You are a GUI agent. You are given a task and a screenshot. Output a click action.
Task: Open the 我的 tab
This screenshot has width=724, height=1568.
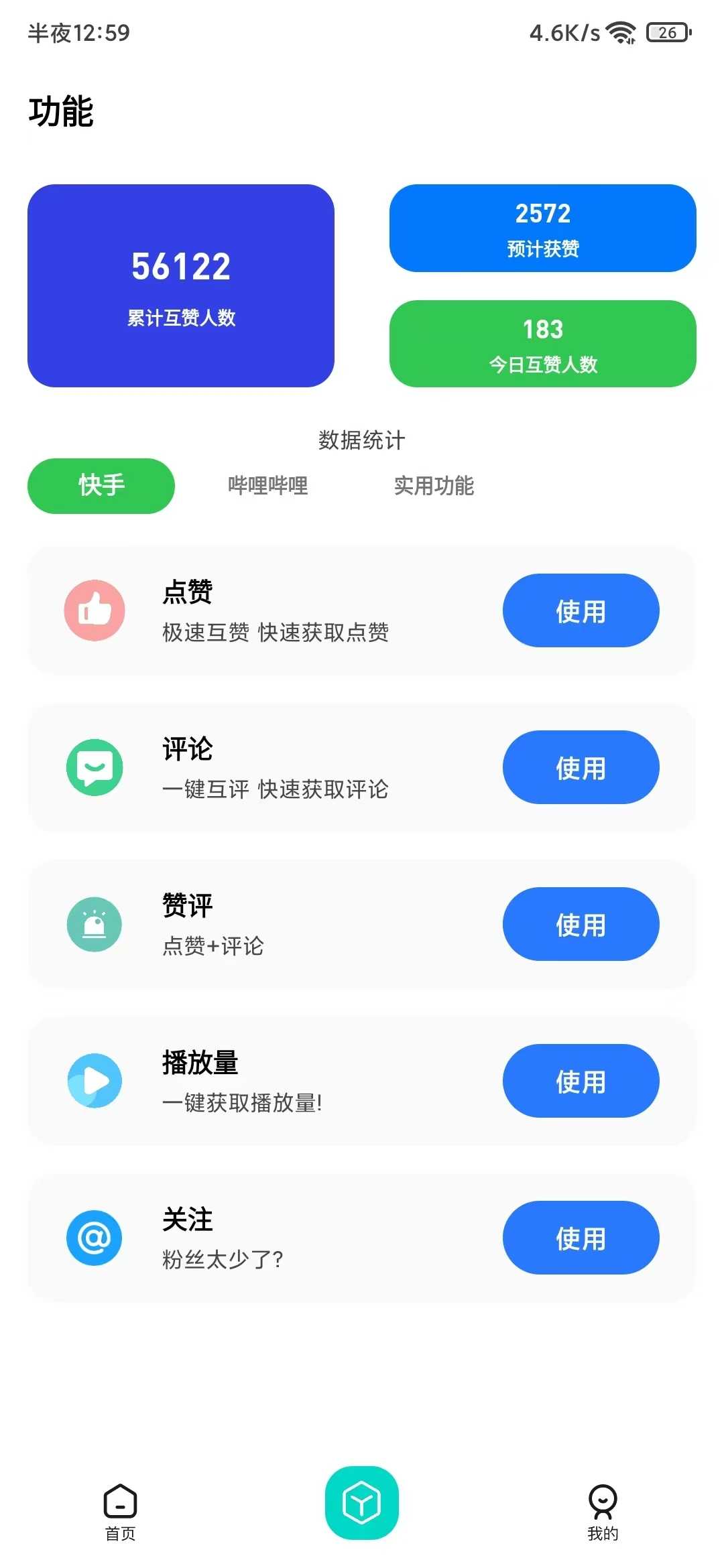[603, 1512]
